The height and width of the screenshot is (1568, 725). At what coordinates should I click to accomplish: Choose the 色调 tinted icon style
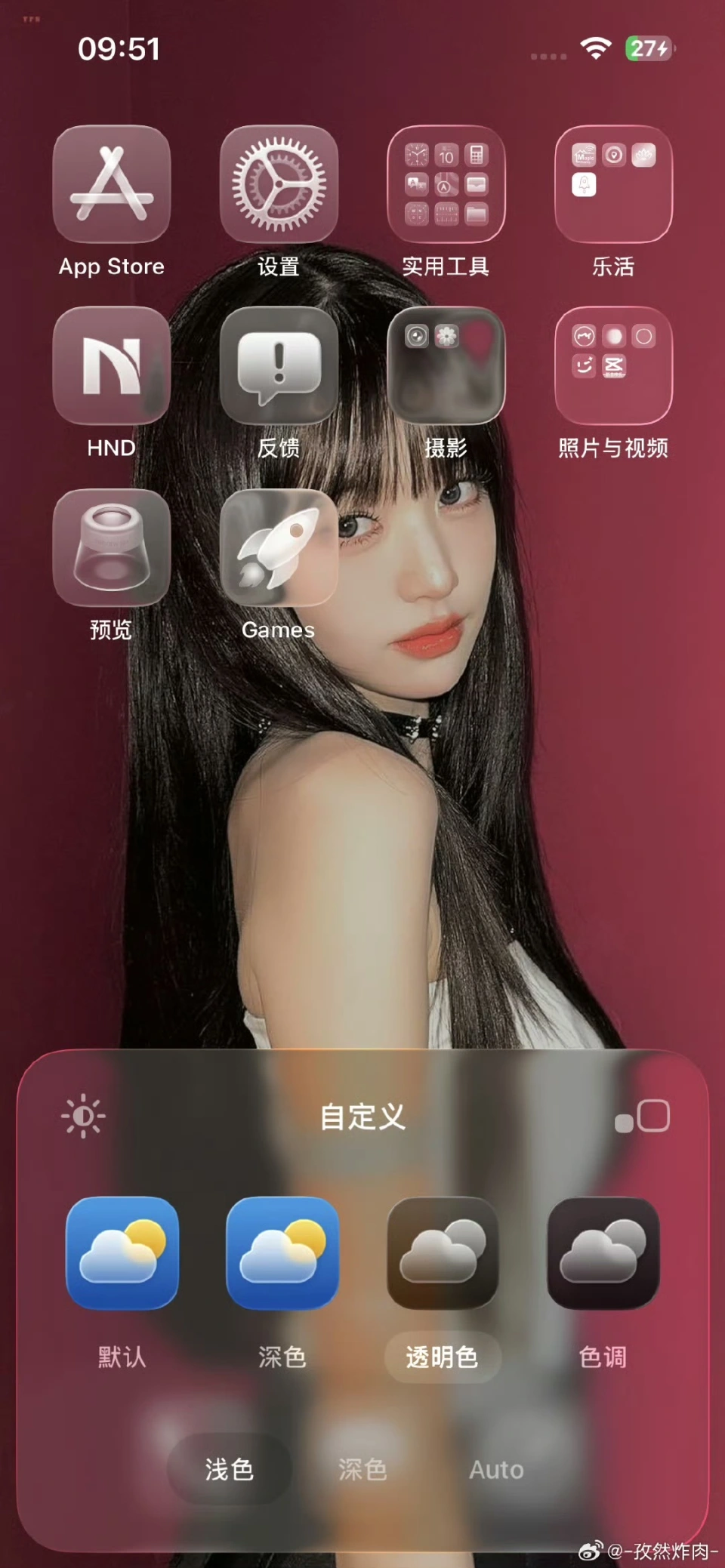coord(603,1253)
